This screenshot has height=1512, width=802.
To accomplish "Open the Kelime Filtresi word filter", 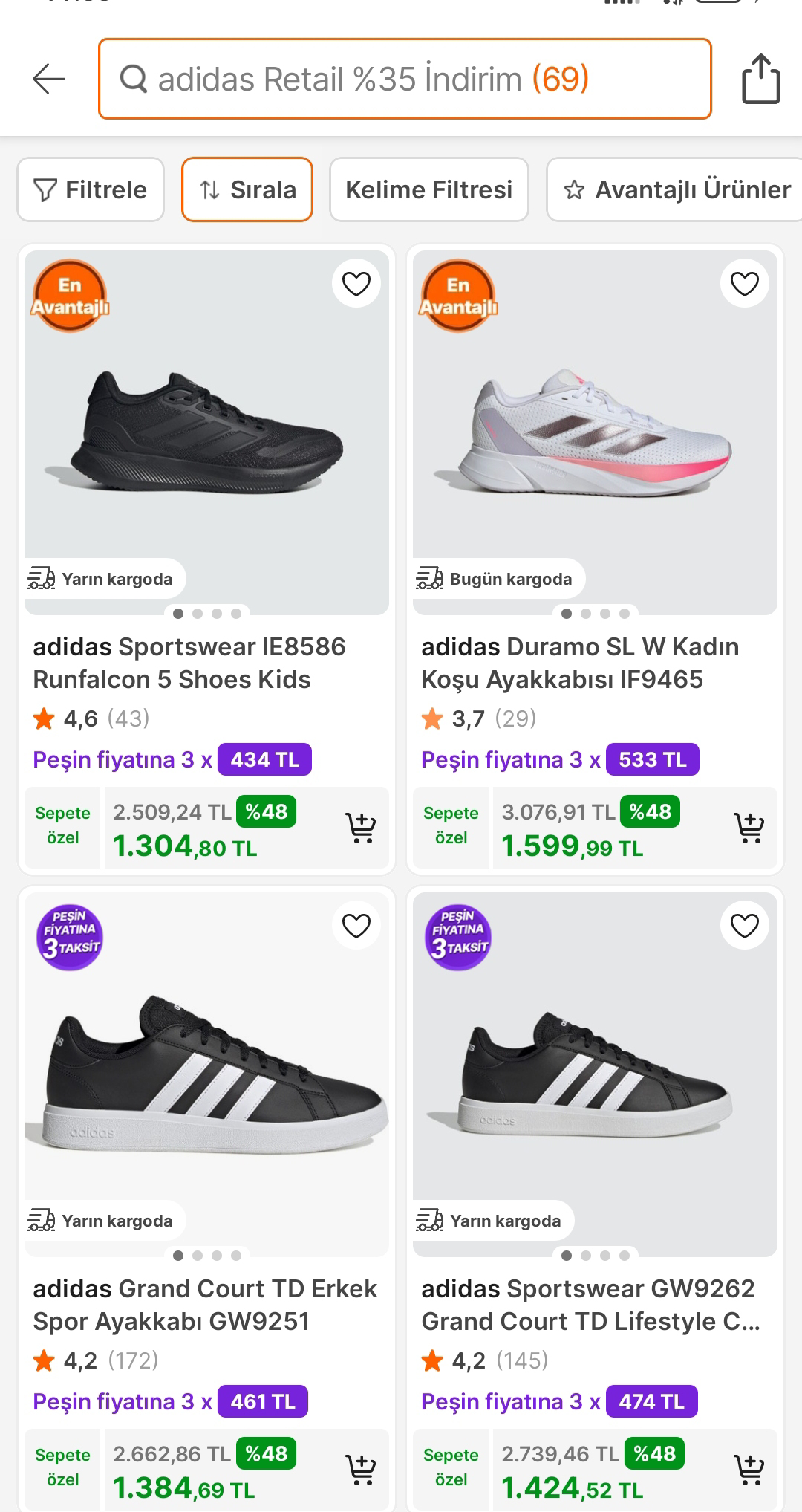I will 428,189.
